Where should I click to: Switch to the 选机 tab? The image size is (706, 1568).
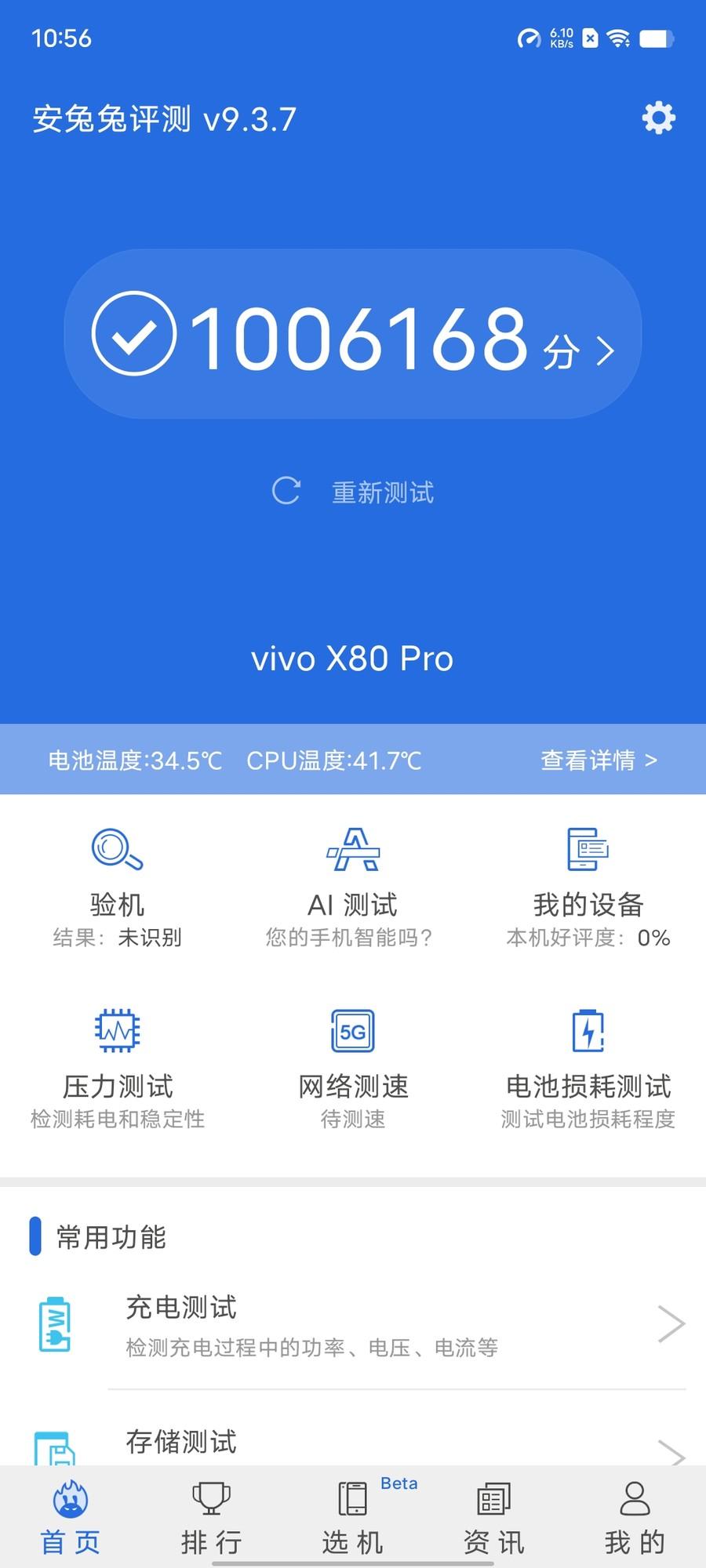pos(353,1518)
